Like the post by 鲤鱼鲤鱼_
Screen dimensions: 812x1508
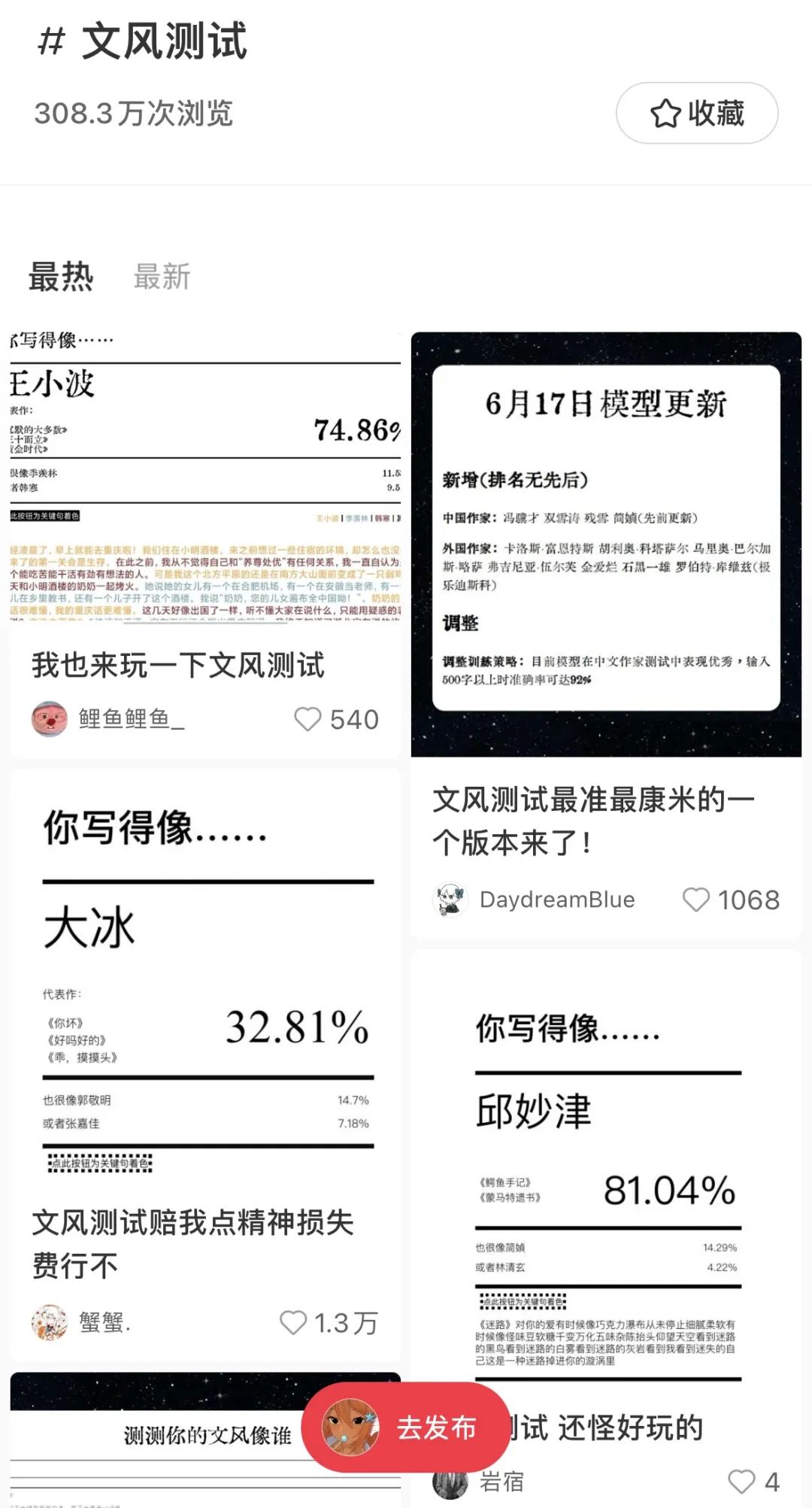308,719
